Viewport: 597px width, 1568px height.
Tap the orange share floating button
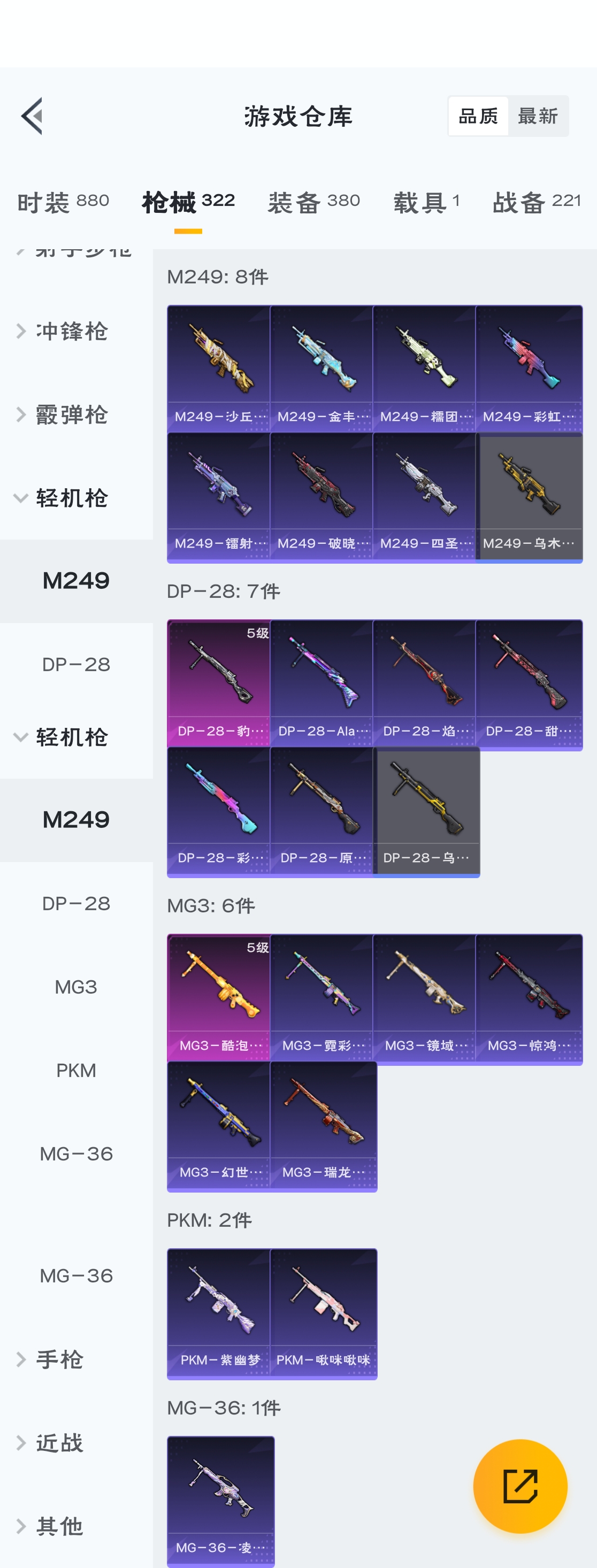pos(519,1486)
